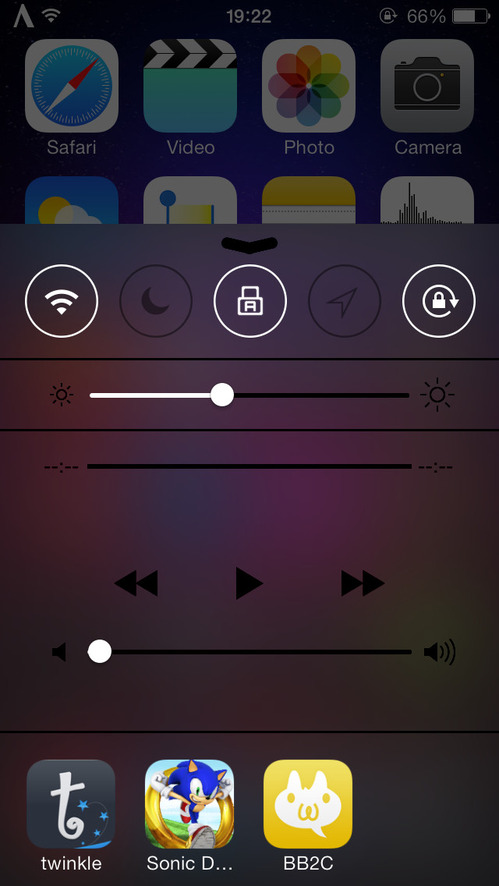Open the BB2C app

(x=308, y=804)
